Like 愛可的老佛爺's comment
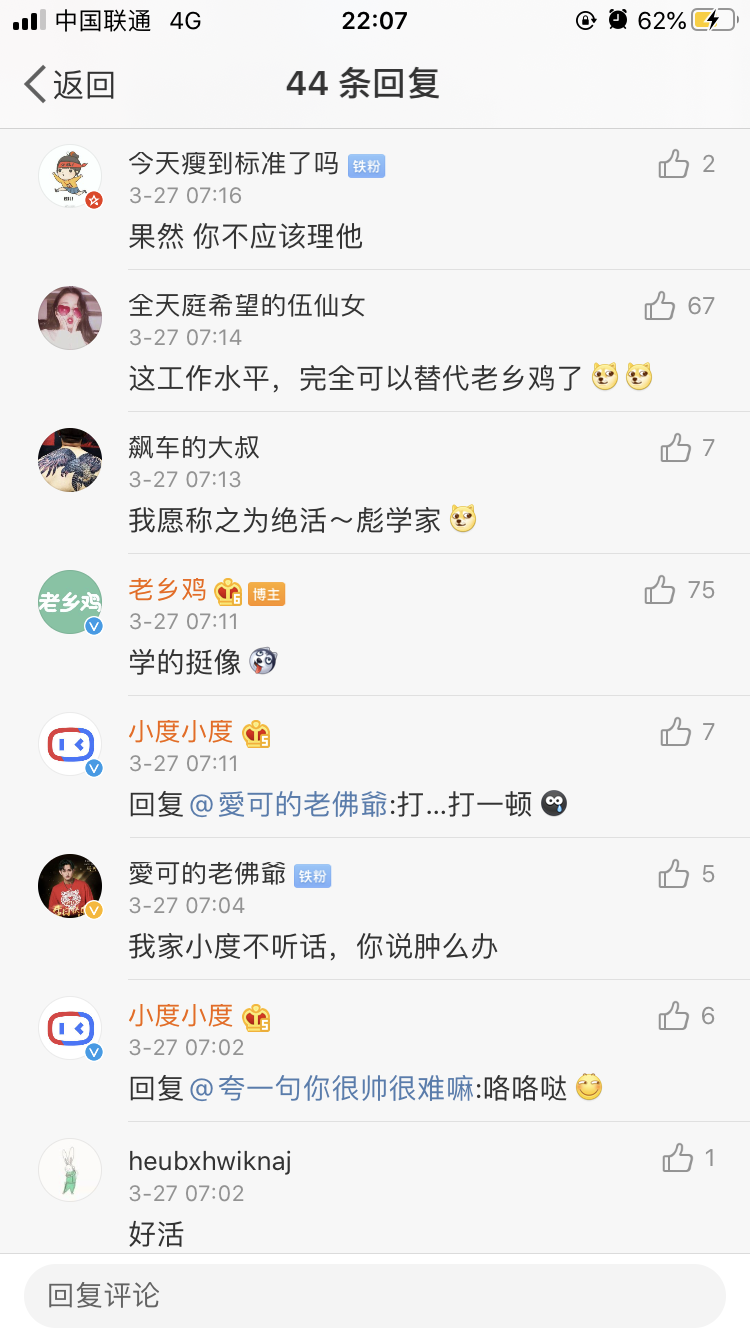 (x=675, y=874)
